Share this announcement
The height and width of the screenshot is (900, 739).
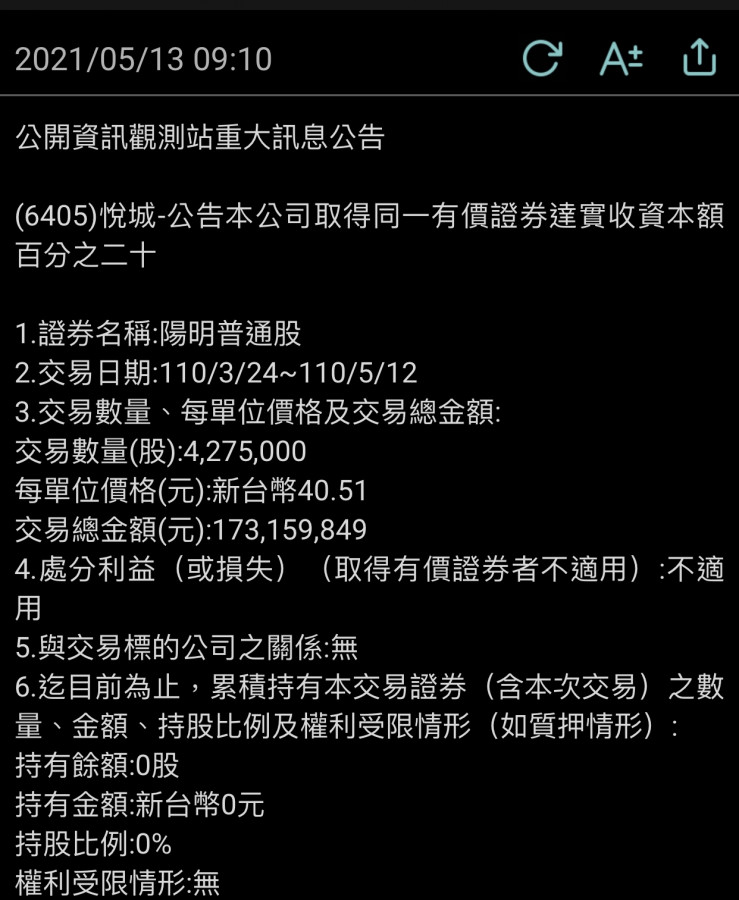[x=699, y=57]
